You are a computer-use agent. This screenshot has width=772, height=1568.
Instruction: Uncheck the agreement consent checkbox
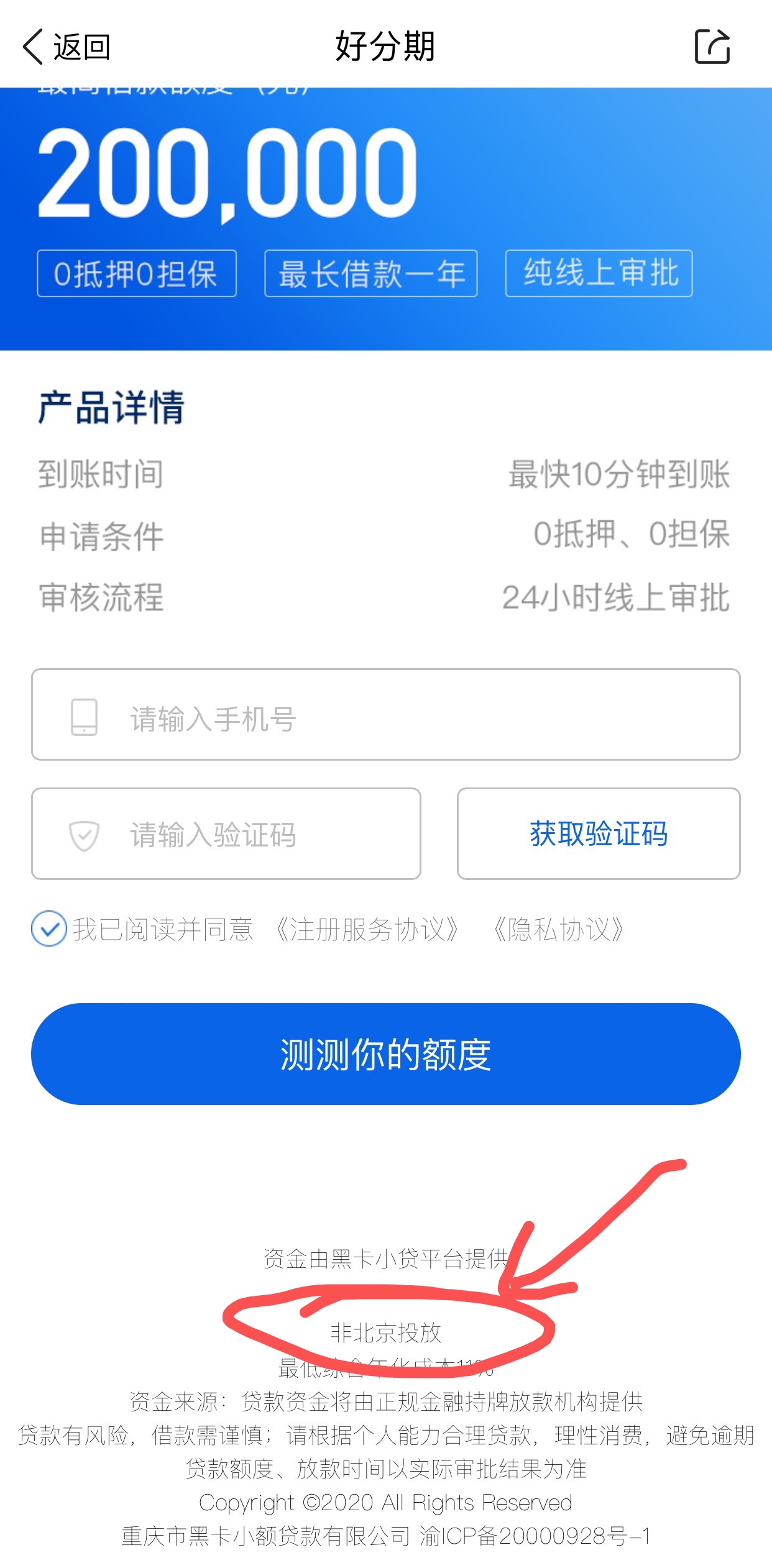(48, 929)
